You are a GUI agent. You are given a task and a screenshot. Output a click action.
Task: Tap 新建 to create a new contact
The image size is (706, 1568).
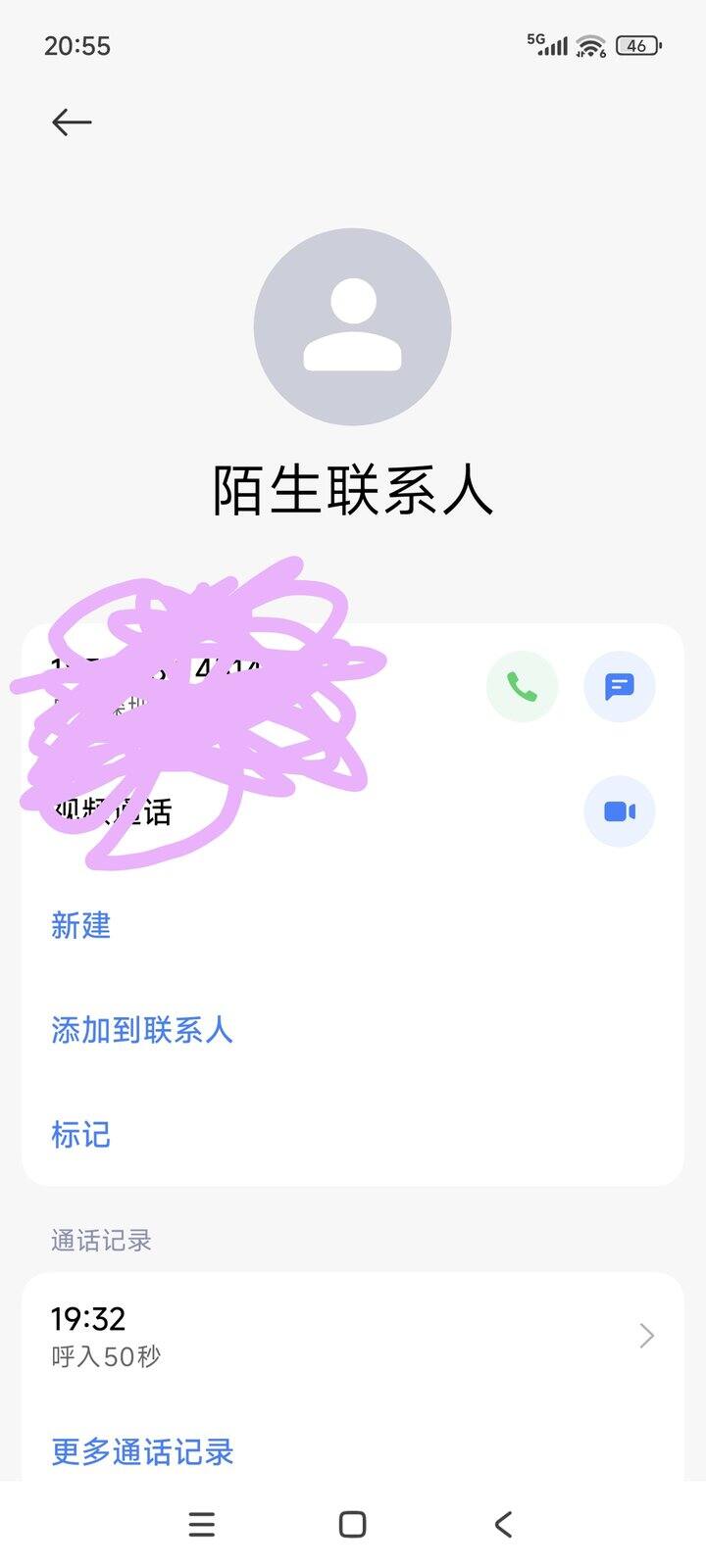81,925
